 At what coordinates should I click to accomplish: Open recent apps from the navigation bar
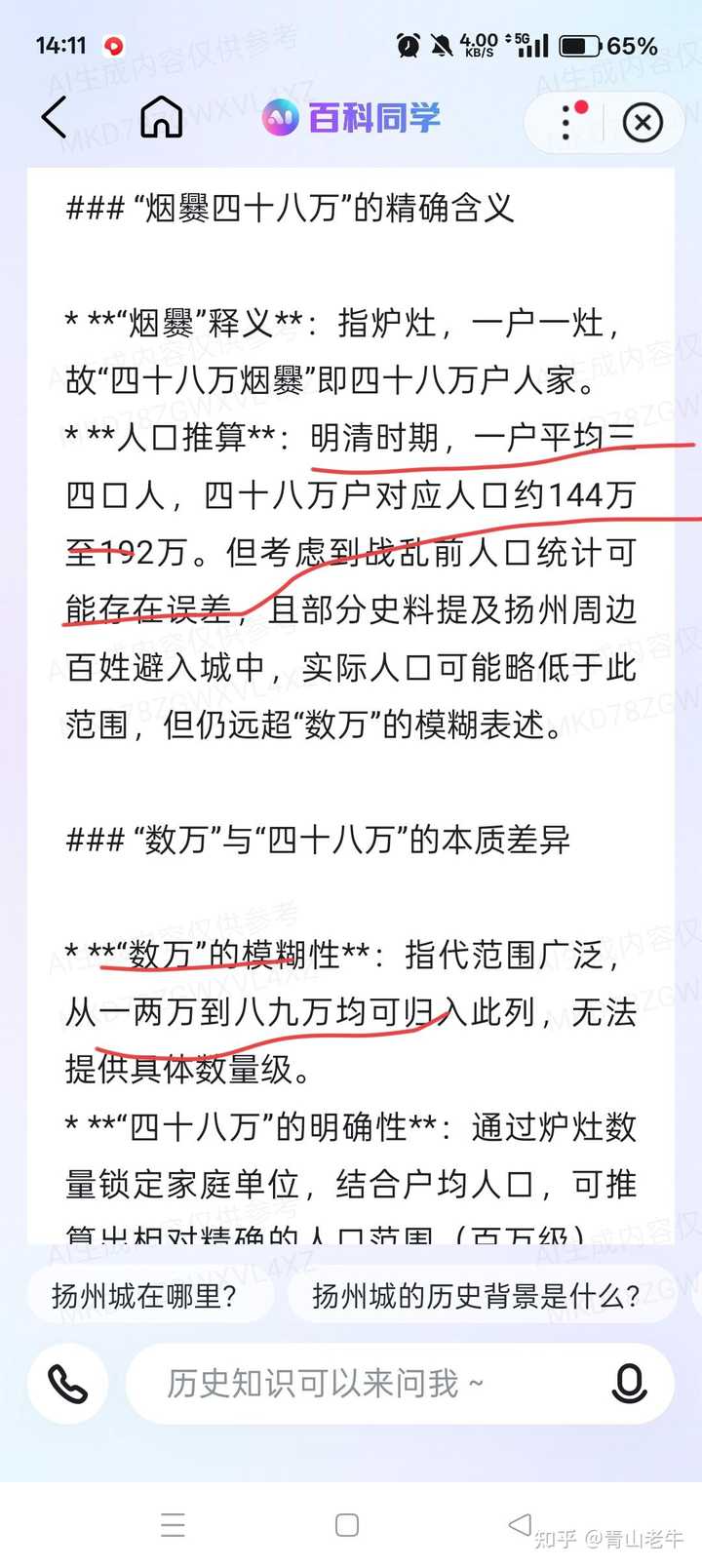point(174,1525)
